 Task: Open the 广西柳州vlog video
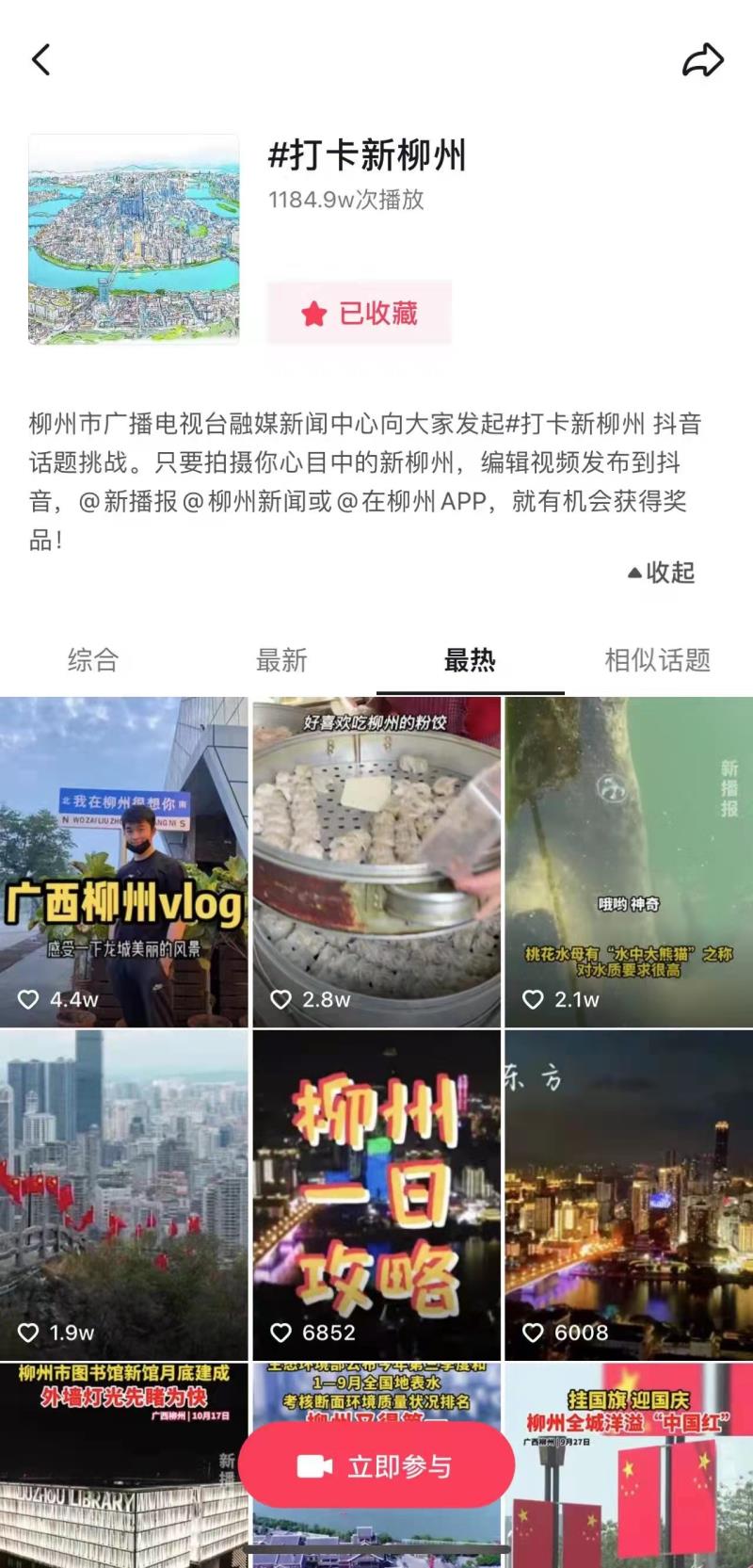(123, 862)
